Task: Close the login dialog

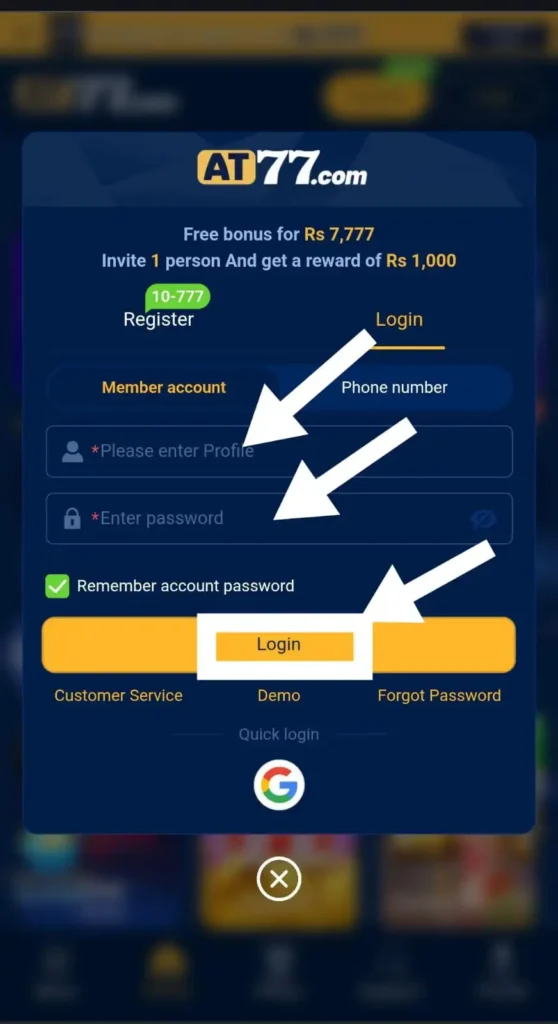Action: pos(279,880)
